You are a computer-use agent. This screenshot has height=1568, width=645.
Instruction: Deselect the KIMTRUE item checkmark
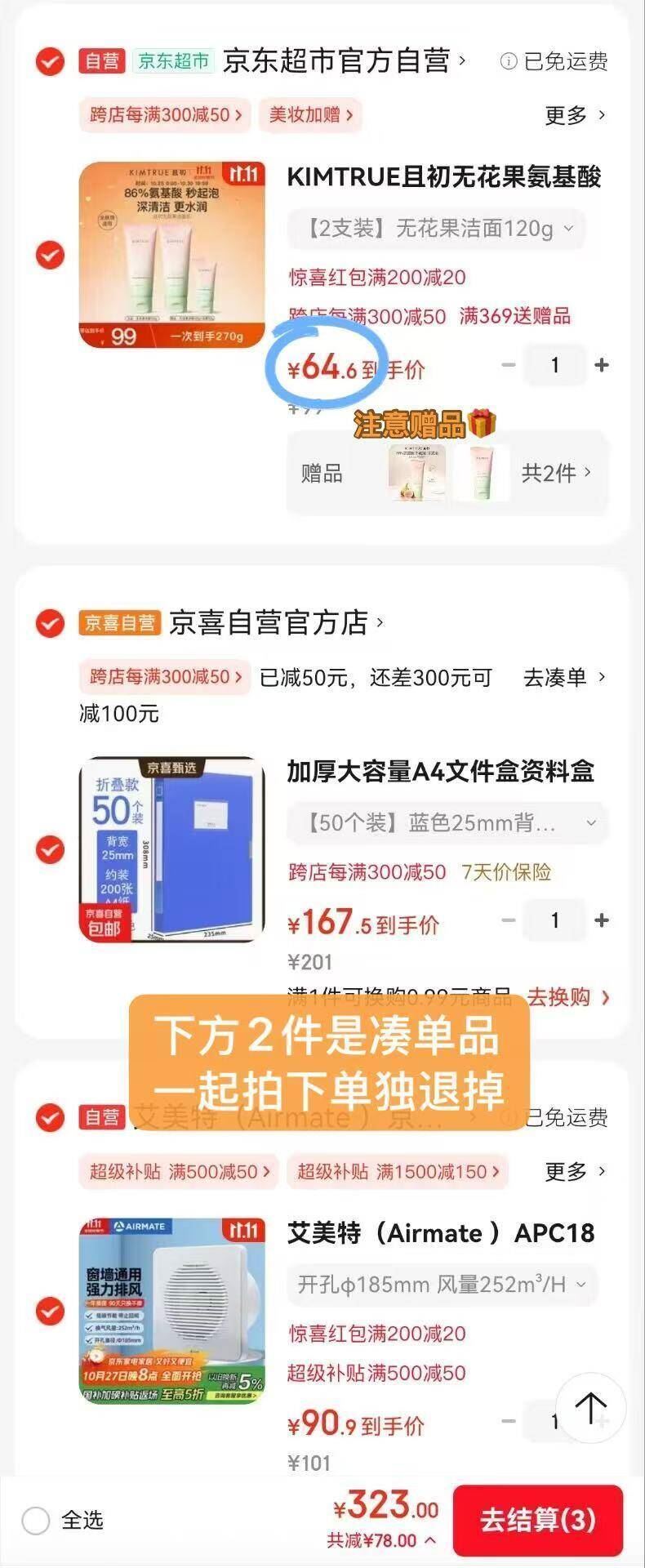click(x=49, y=256)
